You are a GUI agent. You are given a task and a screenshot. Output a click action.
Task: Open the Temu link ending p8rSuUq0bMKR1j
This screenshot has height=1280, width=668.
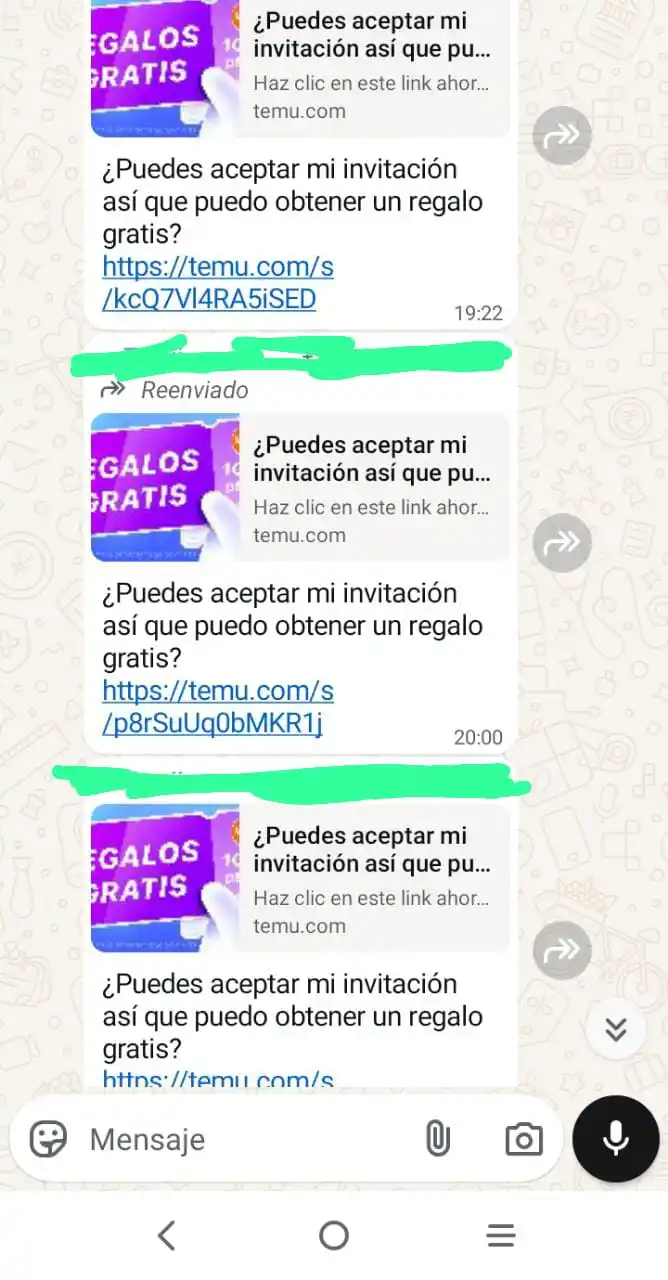click(217, 707)
